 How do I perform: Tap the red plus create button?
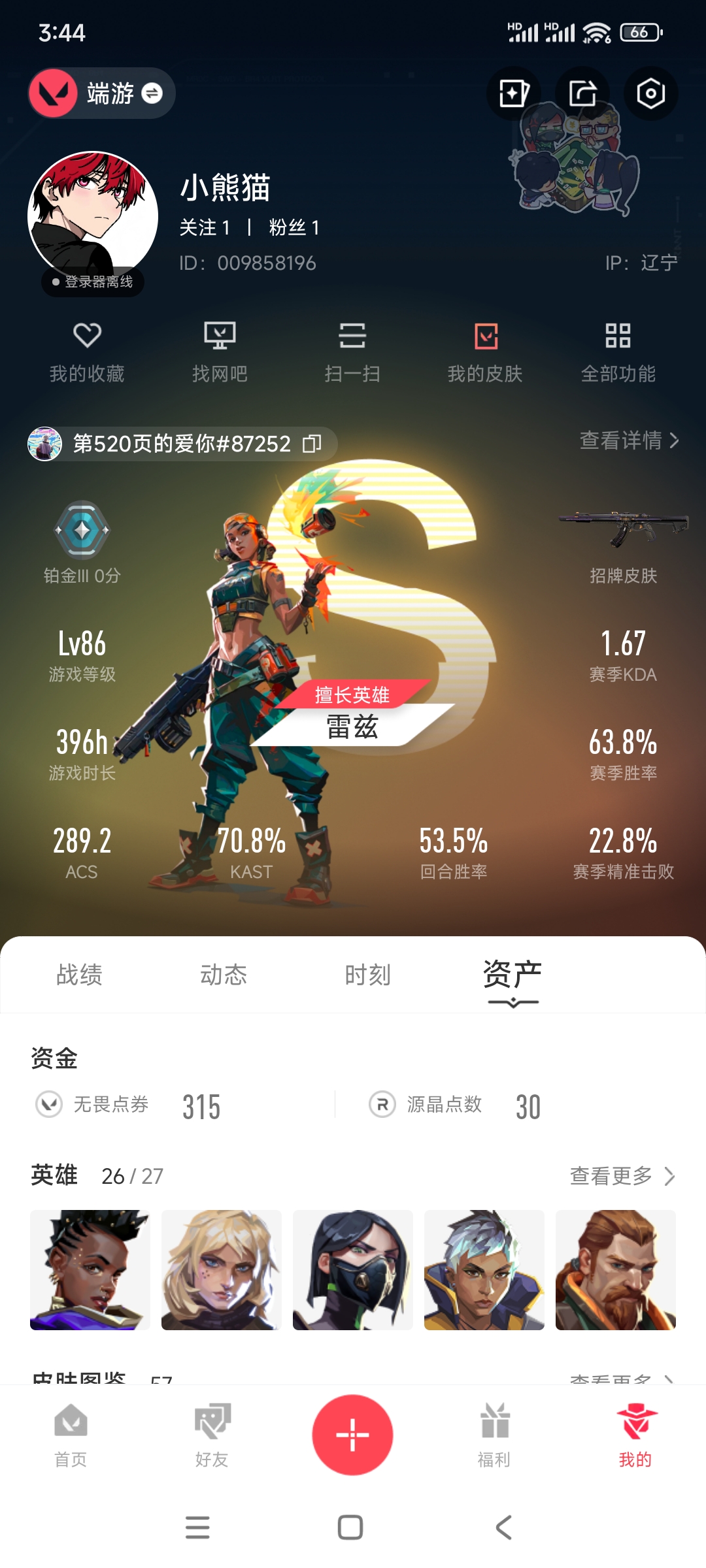pyautogui.click(x=352, y=1435)
